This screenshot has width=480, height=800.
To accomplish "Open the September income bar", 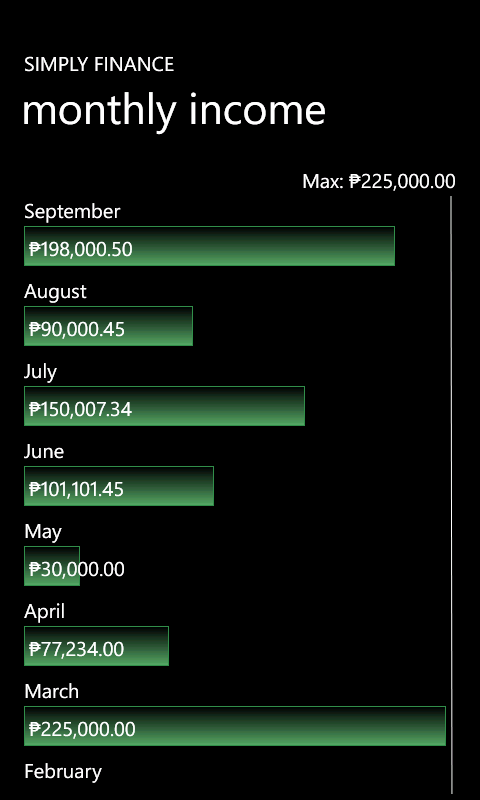I will coord(209,246).
